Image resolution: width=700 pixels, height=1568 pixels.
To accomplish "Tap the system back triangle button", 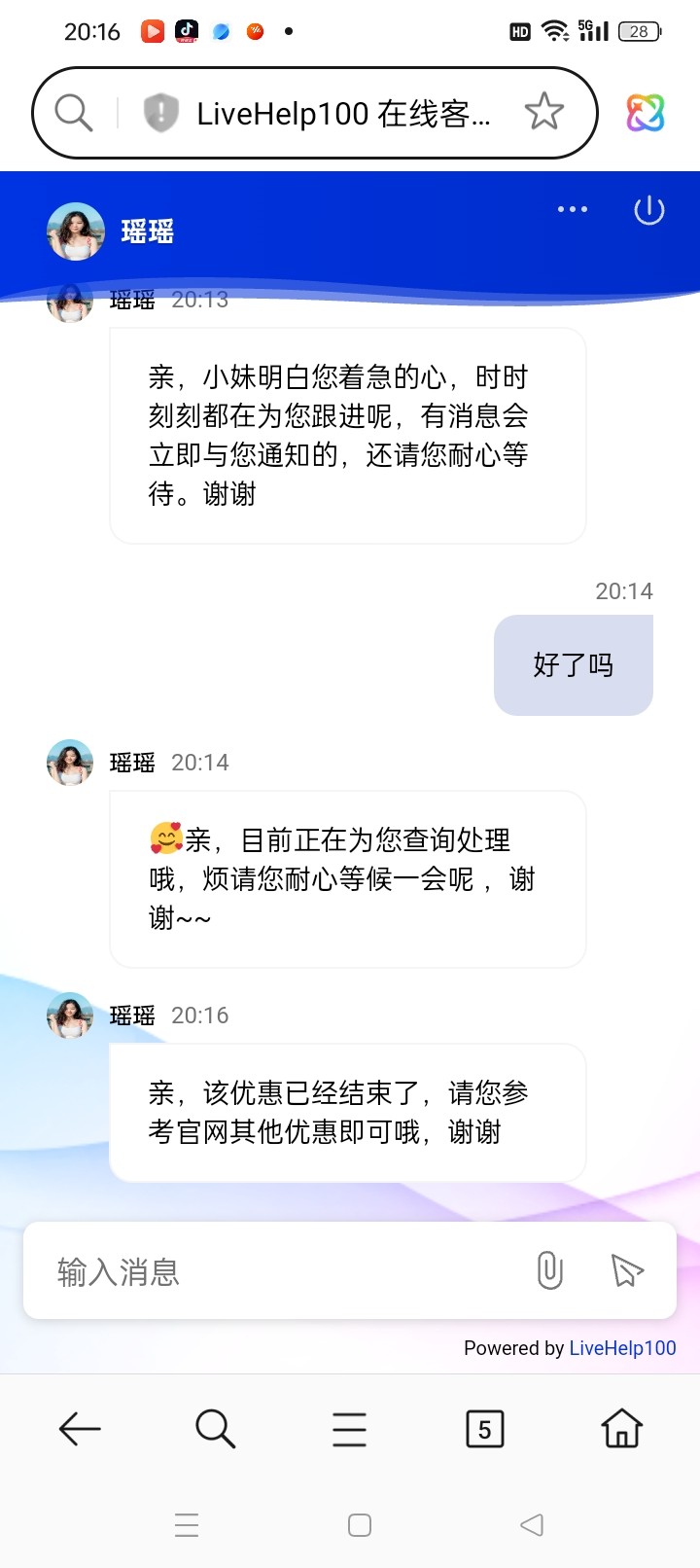I will 532,1525.
